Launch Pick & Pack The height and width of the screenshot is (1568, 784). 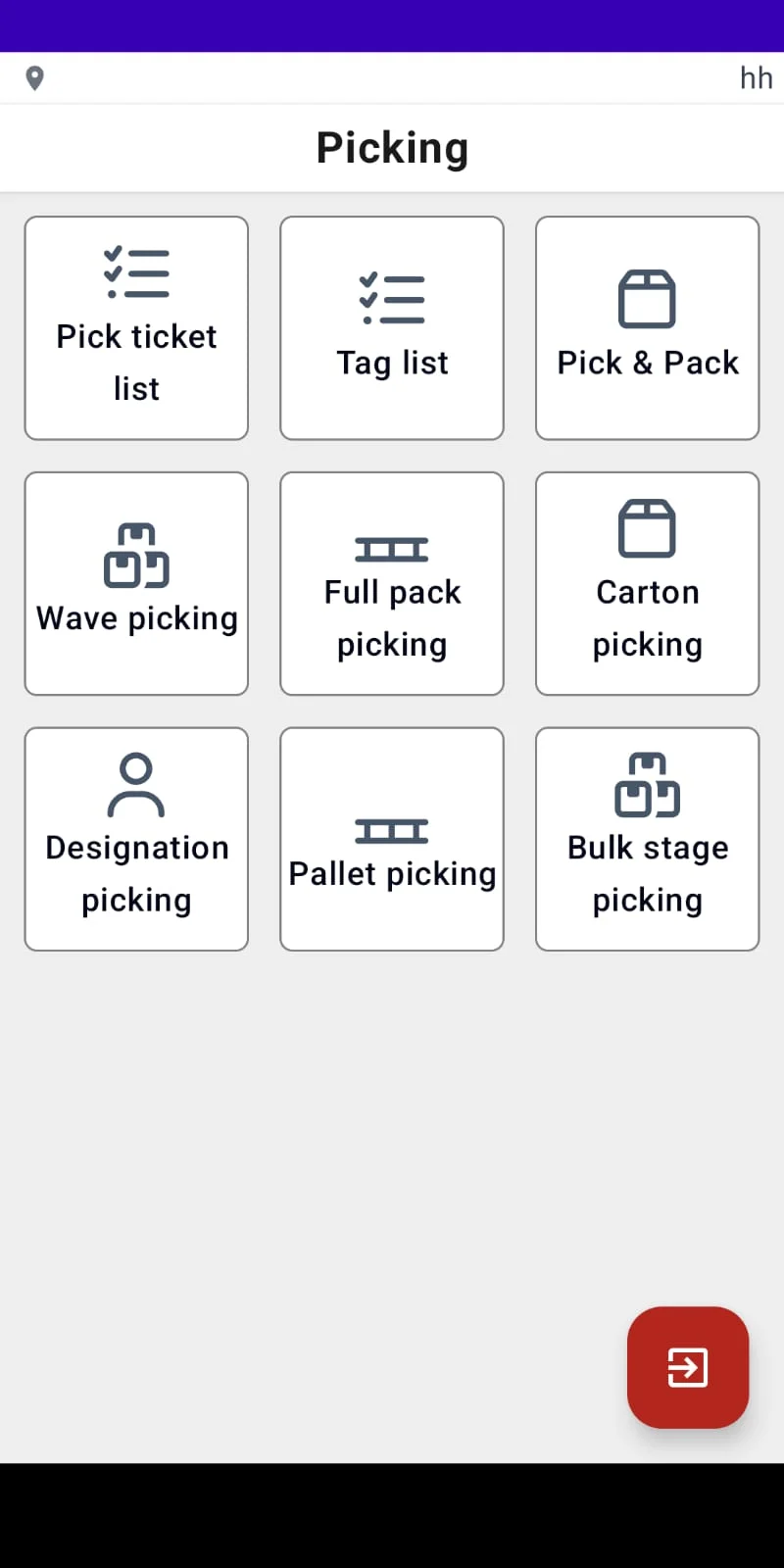coord(647,328)
